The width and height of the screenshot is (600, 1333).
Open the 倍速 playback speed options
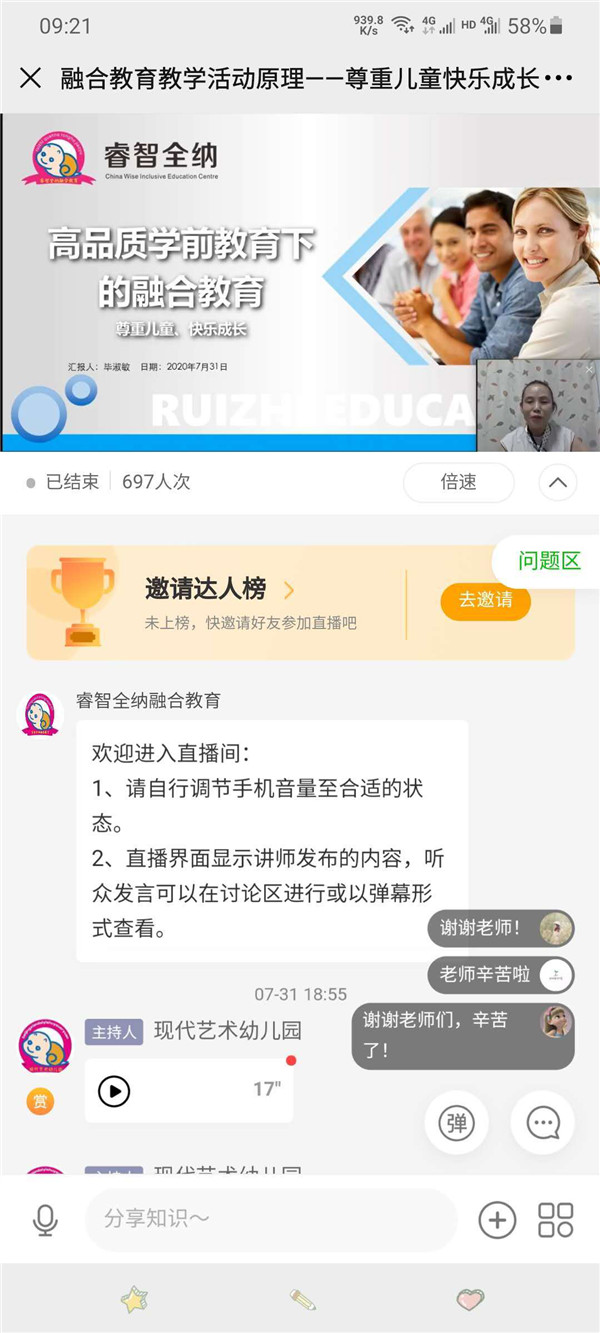458,482
